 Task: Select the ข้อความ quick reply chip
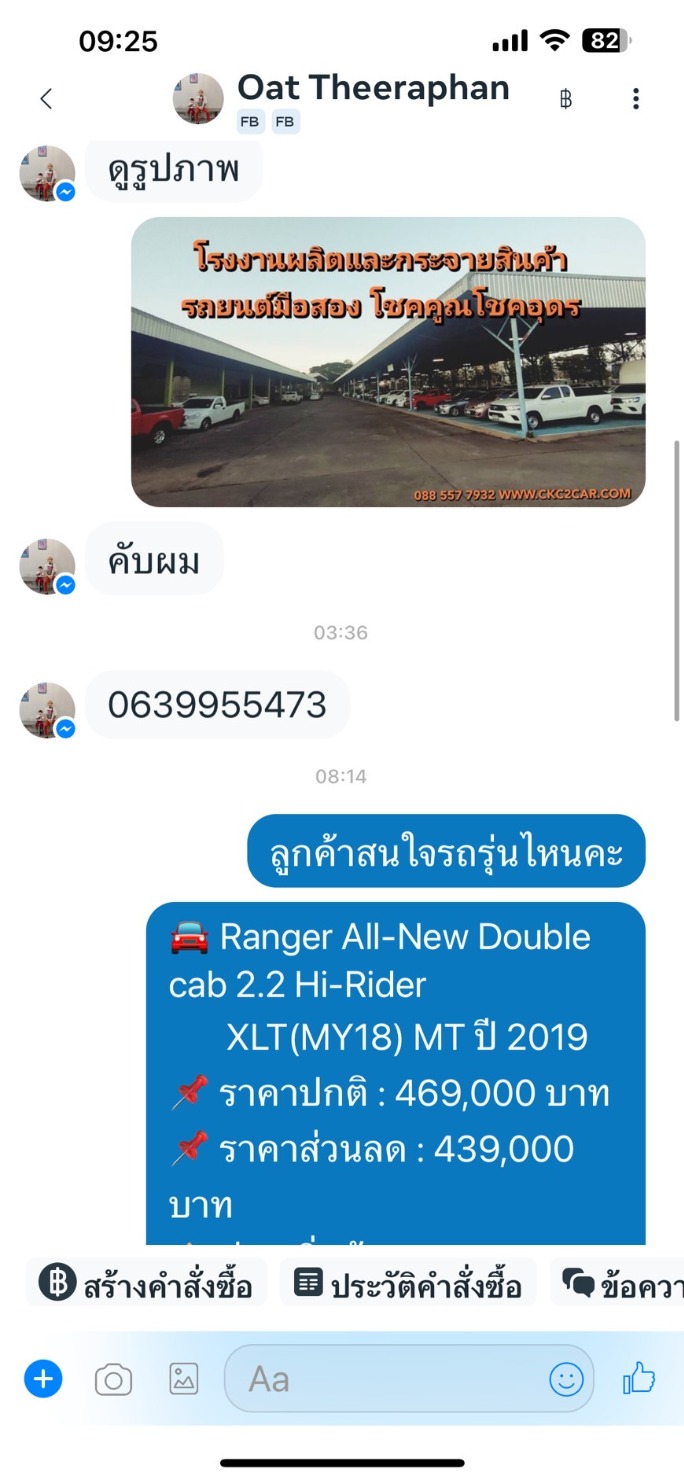pyautogui.click(x=622, y=1284)
